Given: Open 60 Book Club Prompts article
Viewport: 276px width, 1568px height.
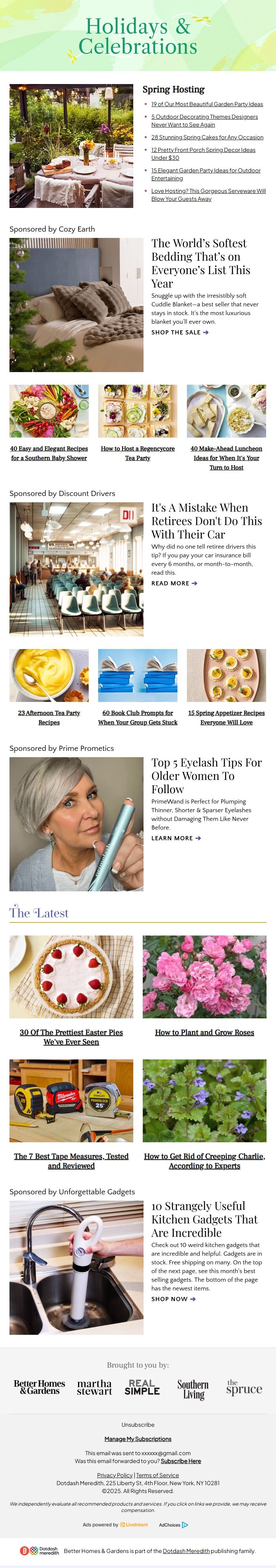Looking at the screenshot, I should (137, 717).
